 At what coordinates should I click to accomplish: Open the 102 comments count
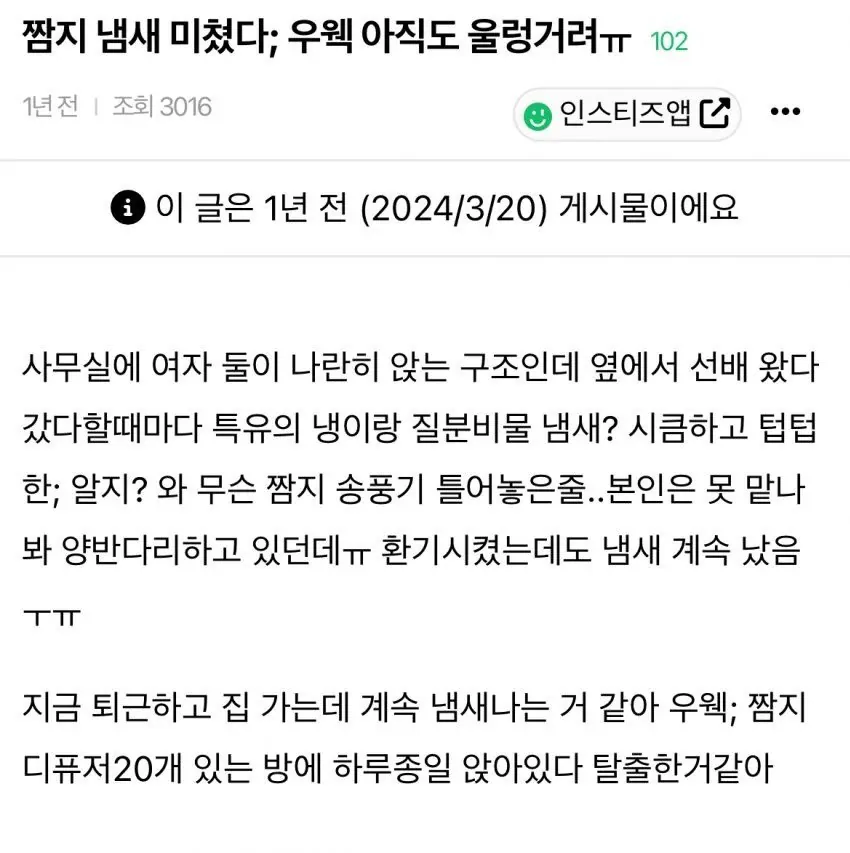(669, 42)
